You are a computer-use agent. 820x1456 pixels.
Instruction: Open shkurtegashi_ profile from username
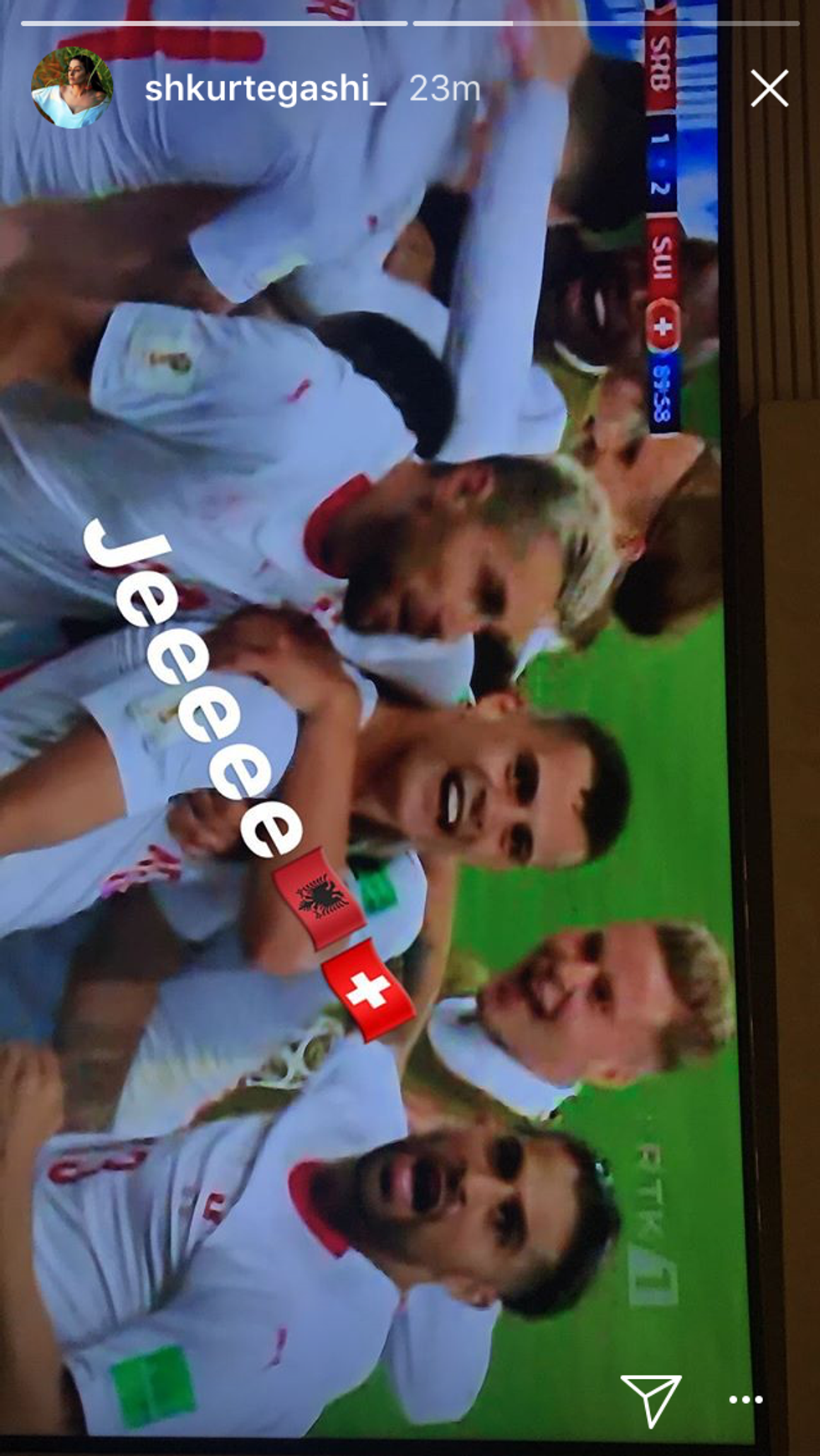point(265,88)
